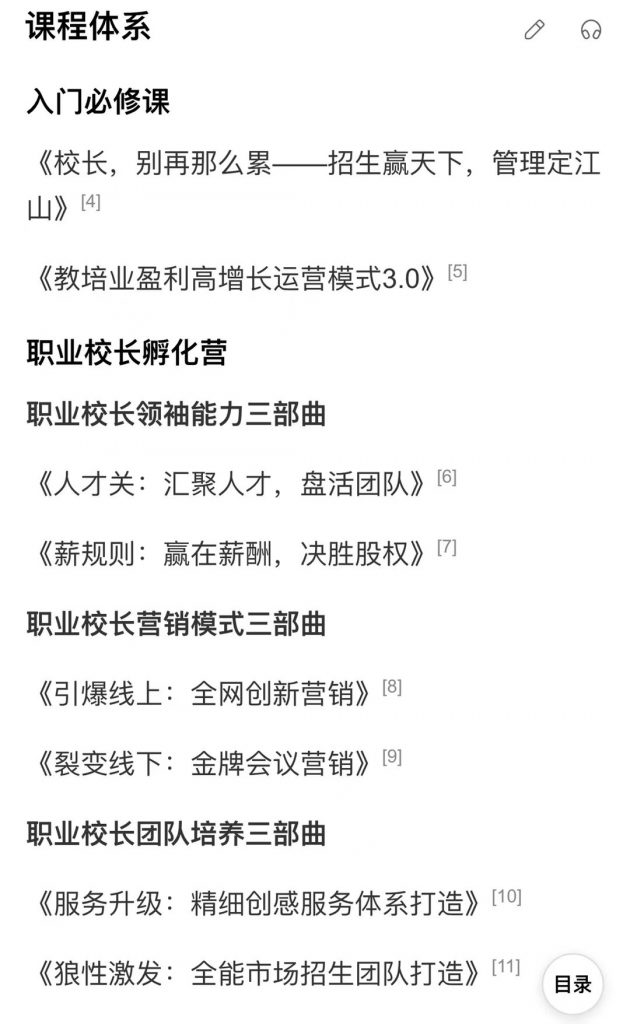
Task: Open reference [10] after 服务升级
Action: tap(507, 897)
